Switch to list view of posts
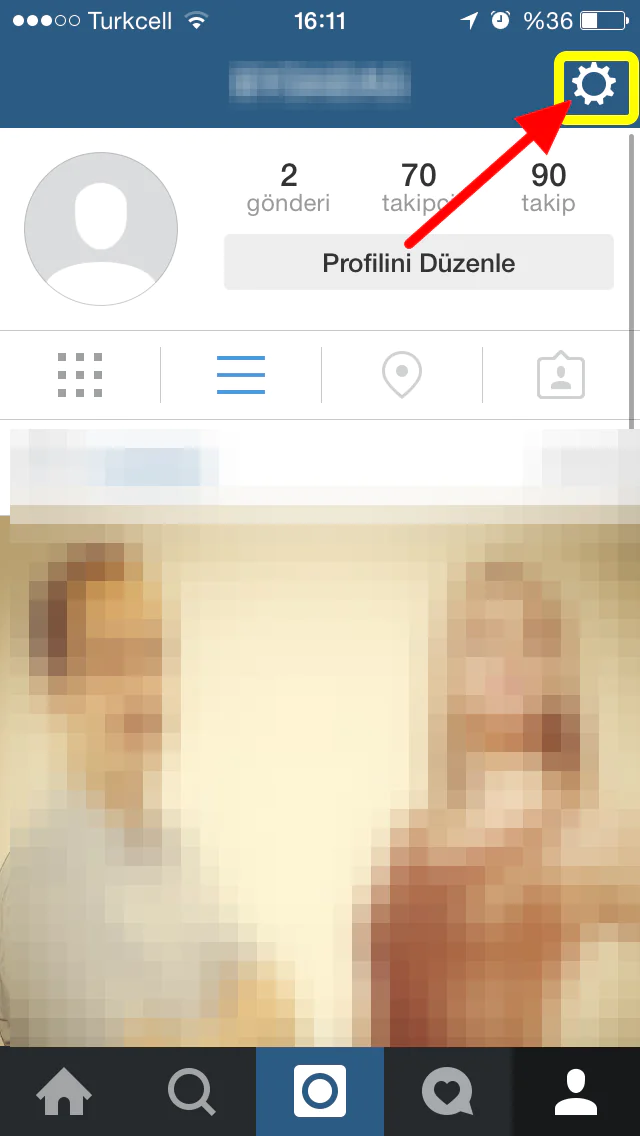The image size is (640, 1136). click(241, 375)
